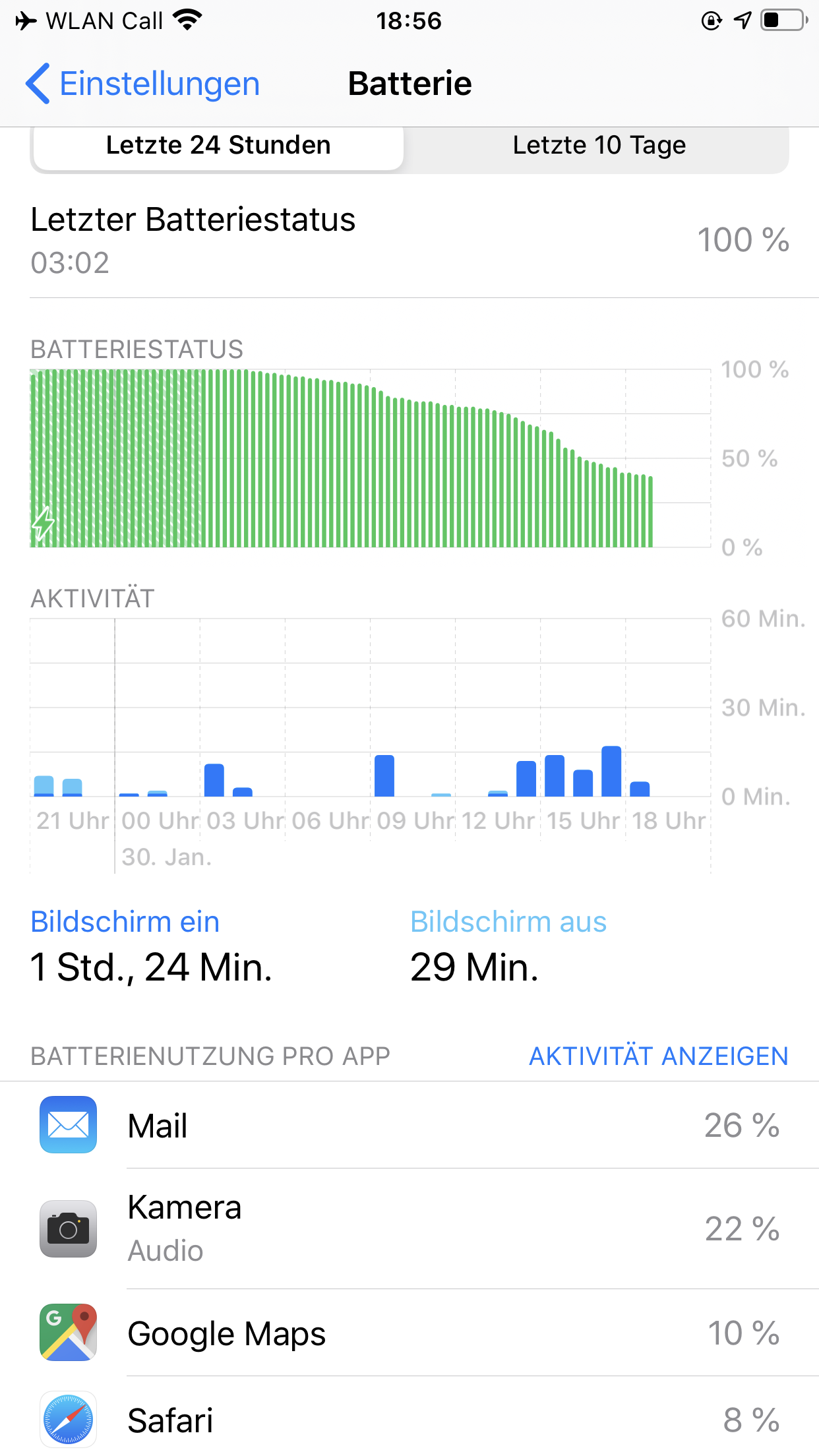Go back to Einstellungen
This screenshot has height=1456, width=819.
[142, 84]
